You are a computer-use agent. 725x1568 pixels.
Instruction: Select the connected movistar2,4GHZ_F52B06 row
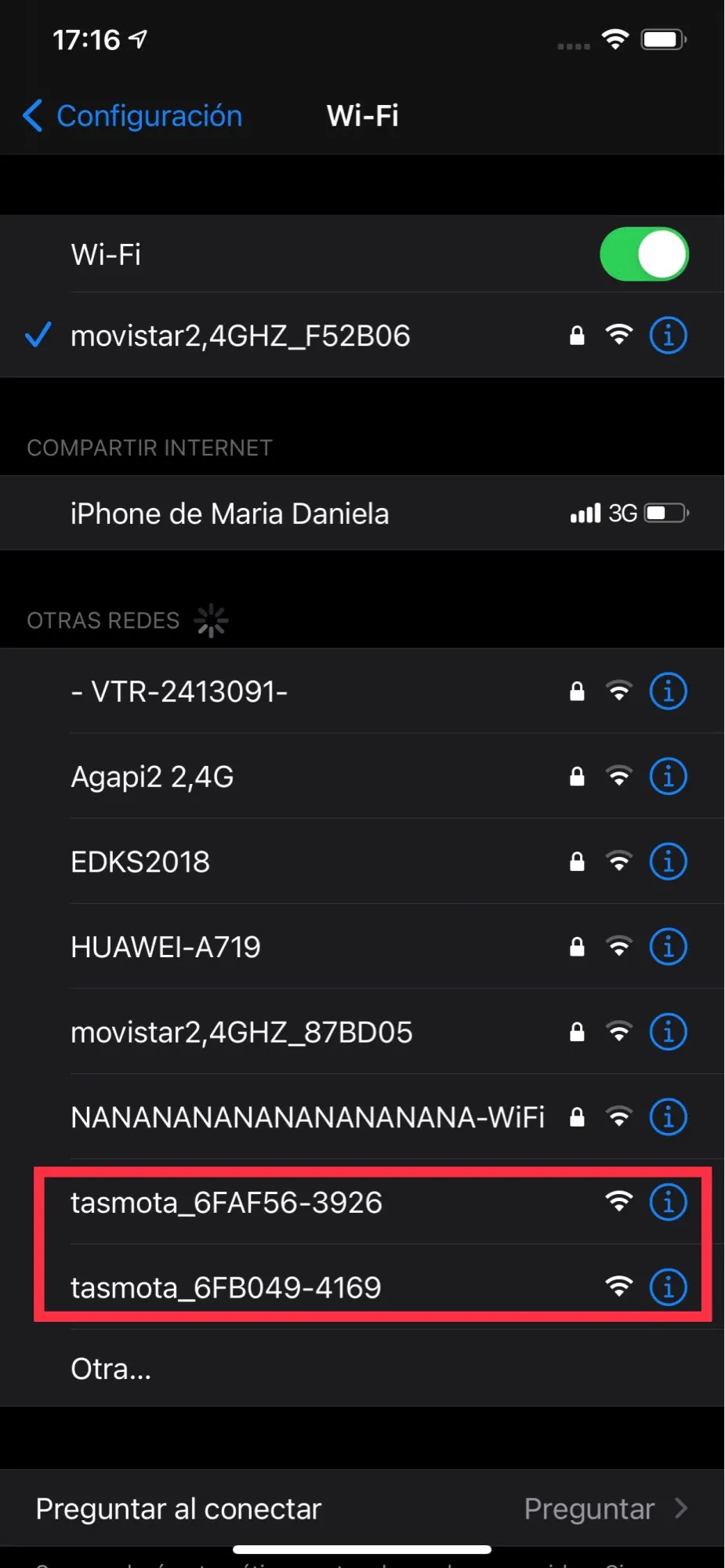point(240,336)
